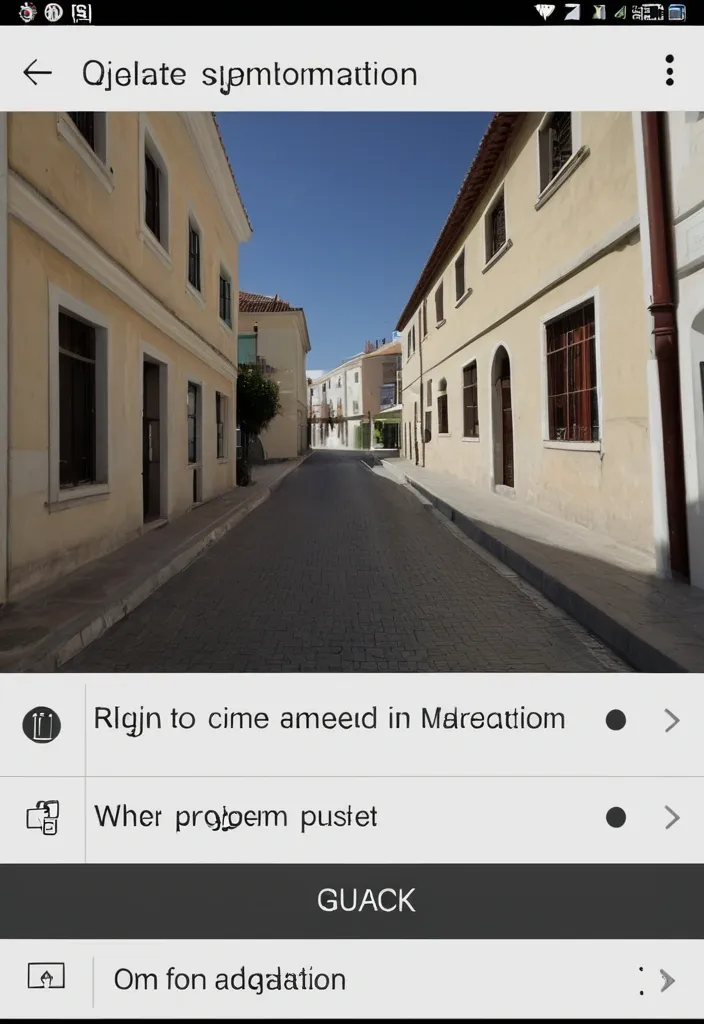Open the street photo
The height and width of the screenshot is (1024, 704).
[x=352, y=391]
